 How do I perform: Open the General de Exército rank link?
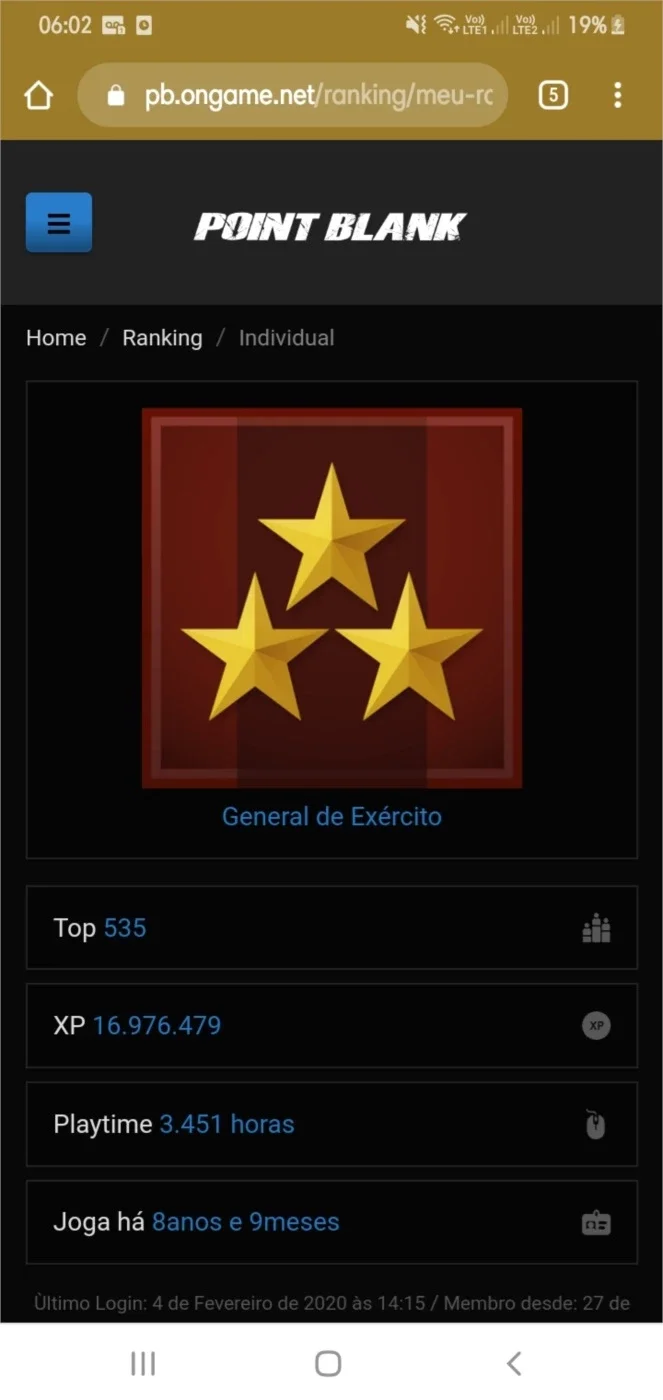point(332,816)
